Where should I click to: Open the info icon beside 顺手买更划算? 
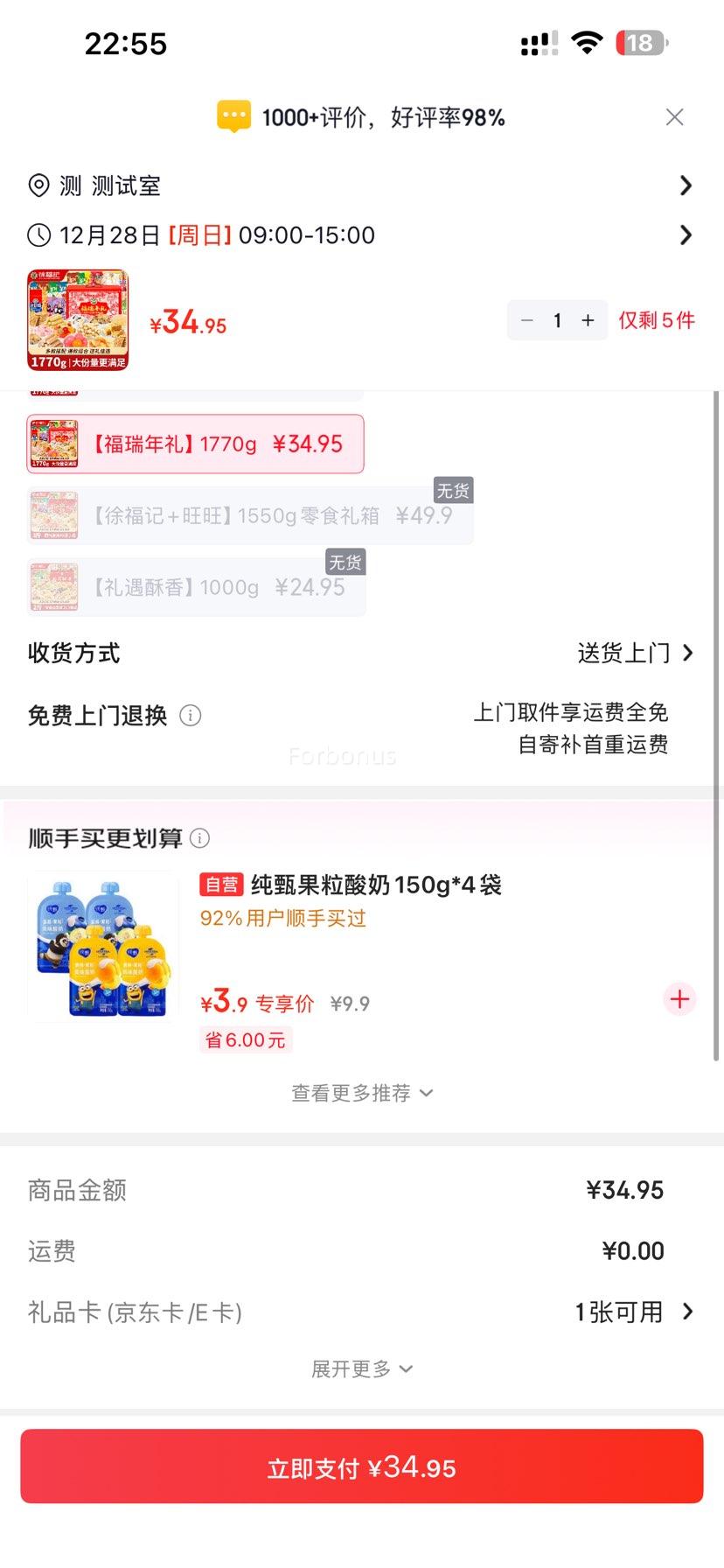tap(201, 838)
